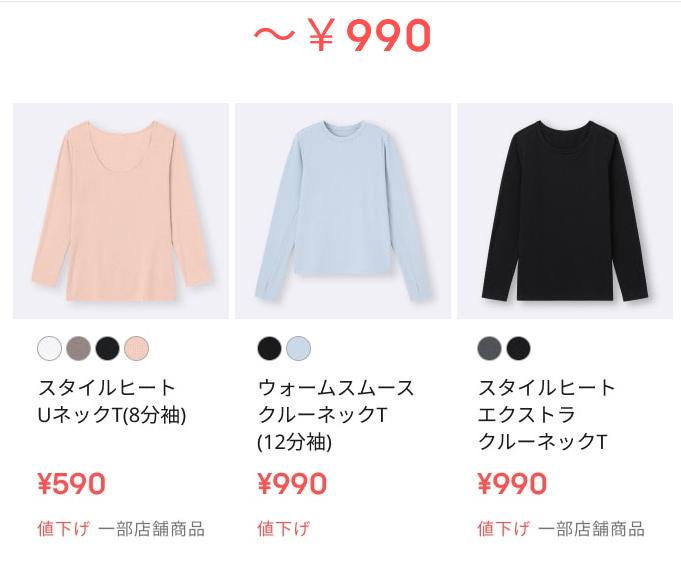Screen dimensions: 681x580
Task: Select white swatch for スタイルヒートUネックT
Action: 50,348
